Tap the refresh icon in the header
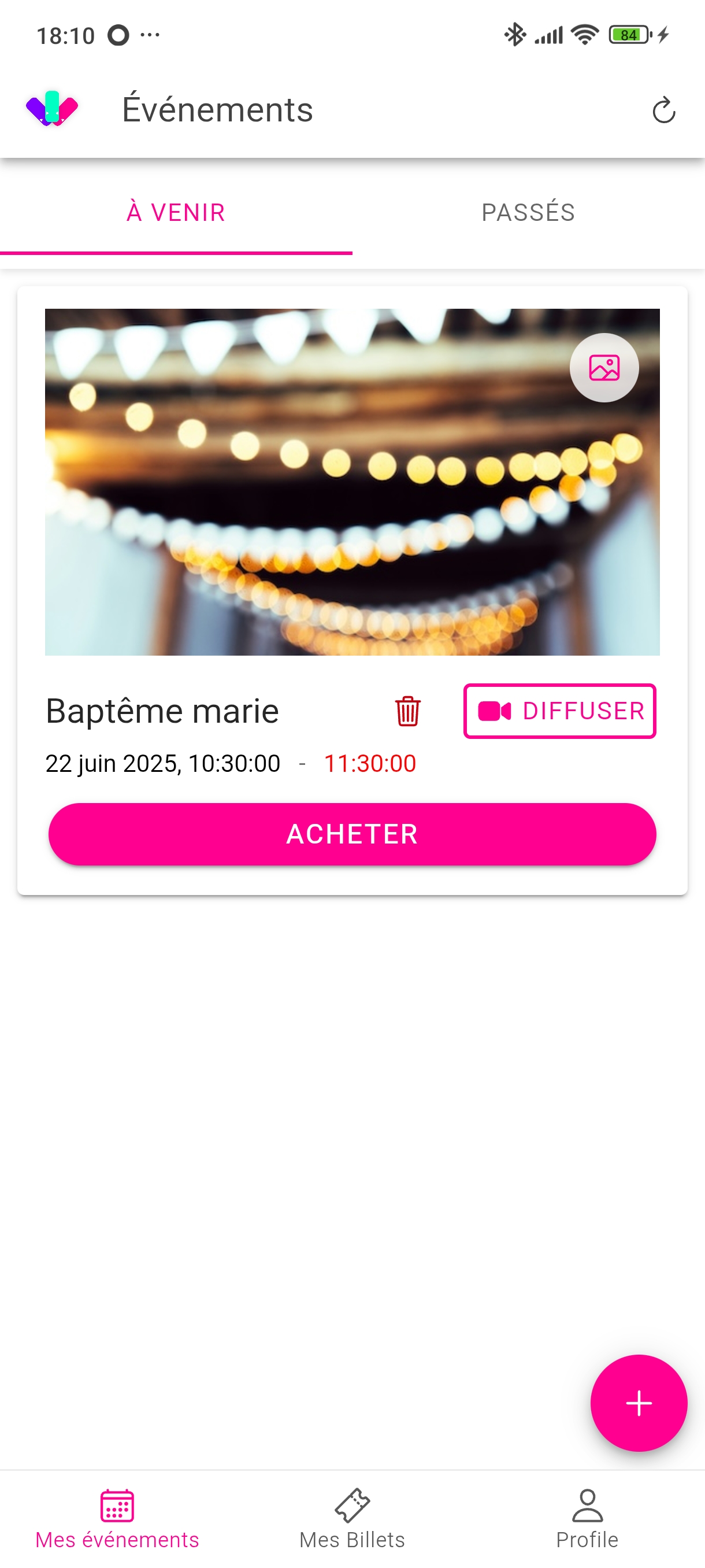 664,111
